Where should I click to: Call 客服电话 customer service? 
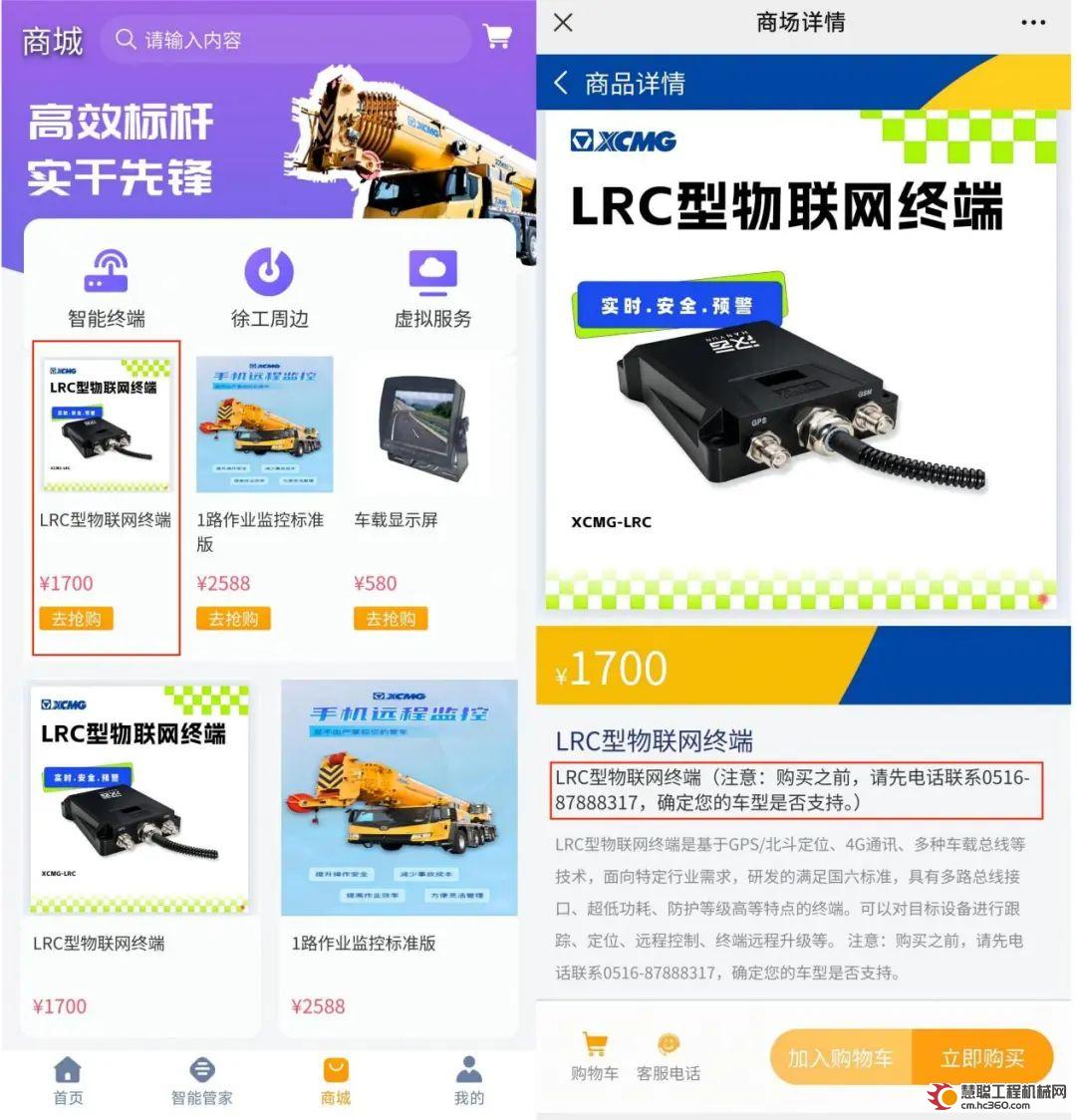coord(668,1057)
